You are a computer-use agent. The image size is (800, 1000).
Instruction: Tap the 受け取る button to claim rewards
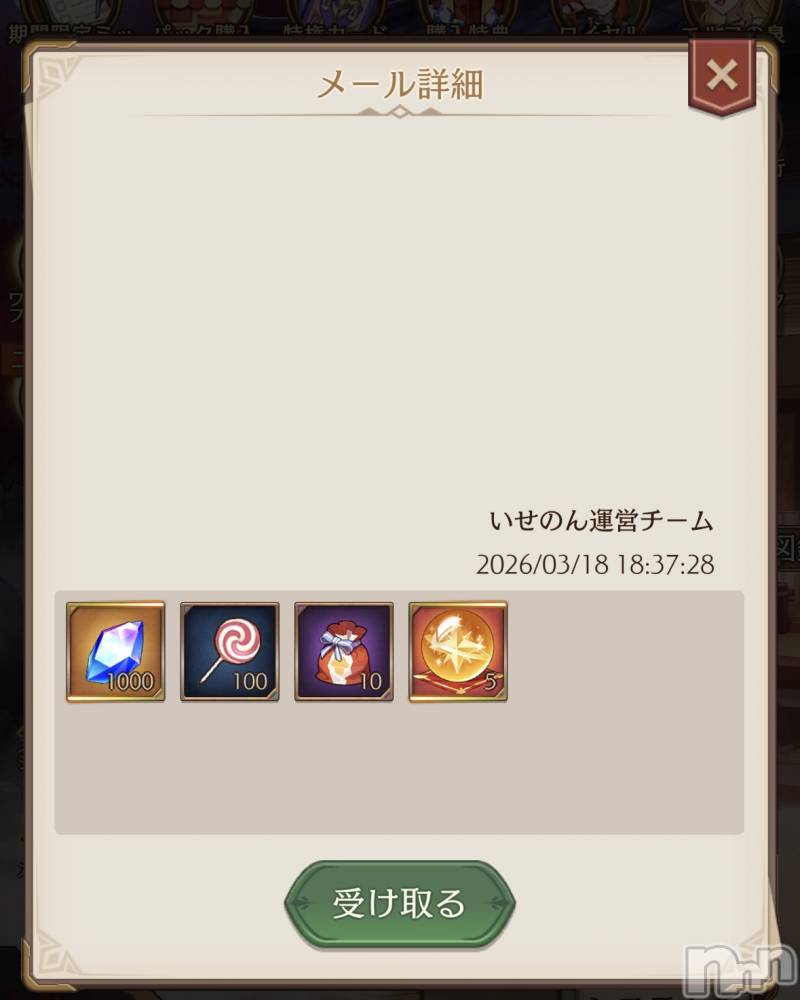tap(400, 903)
